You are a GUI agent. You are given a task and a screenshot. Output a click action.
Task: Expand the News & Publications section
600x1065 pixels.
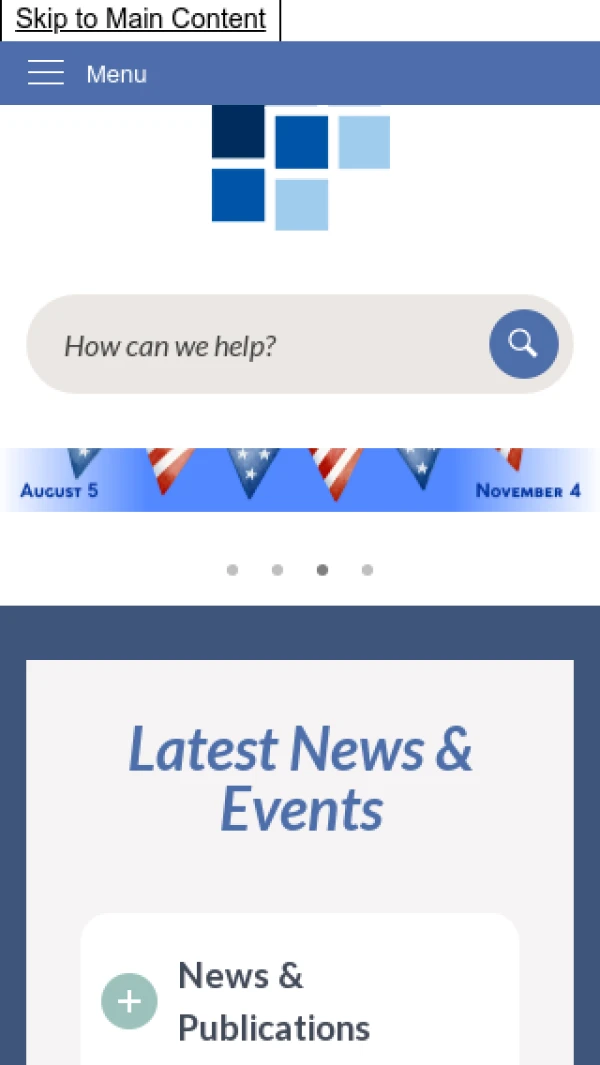(130, 1001)
